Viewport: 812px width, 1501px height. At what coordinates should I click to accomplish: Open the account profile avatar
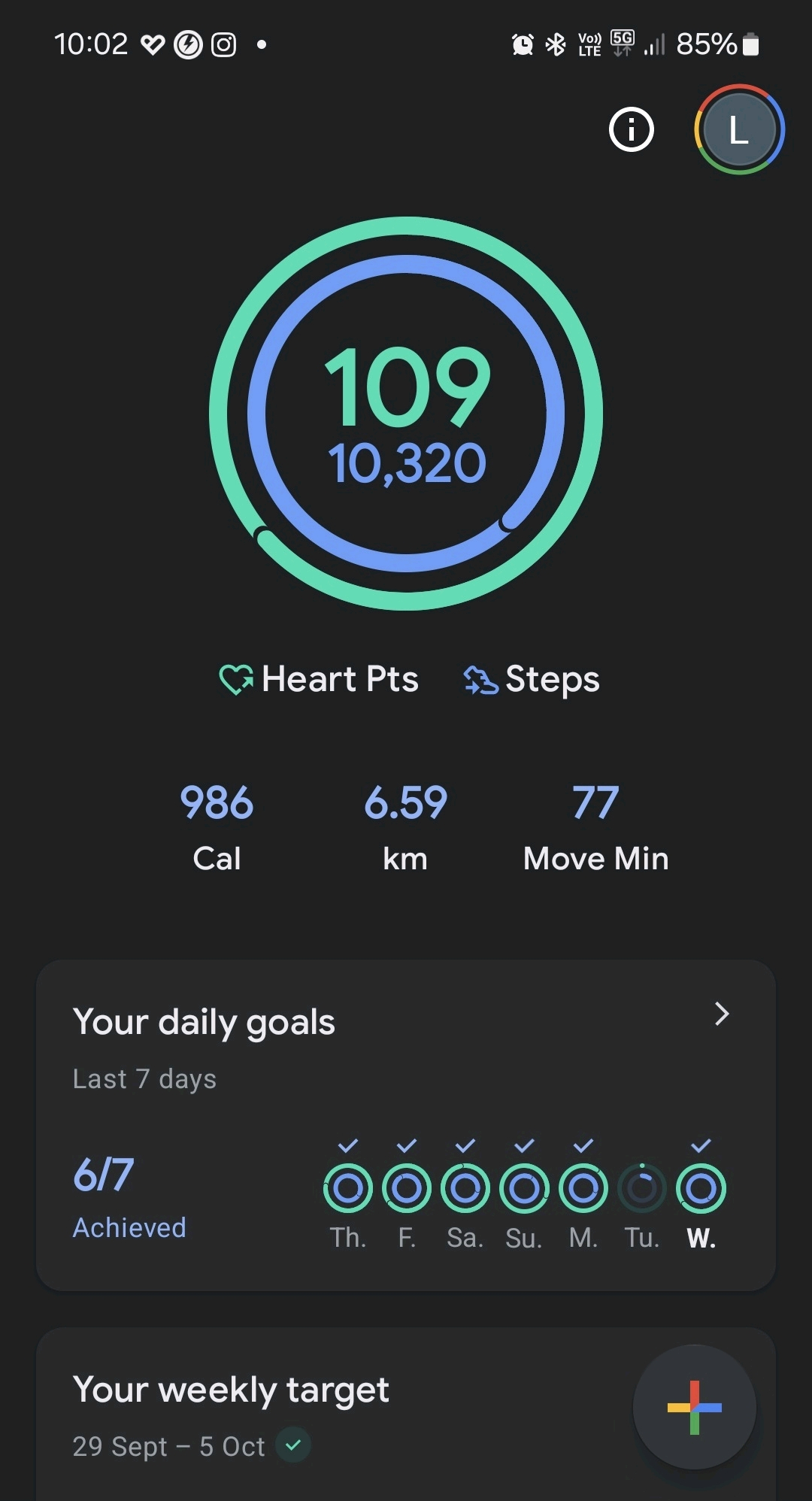point(739,129)
